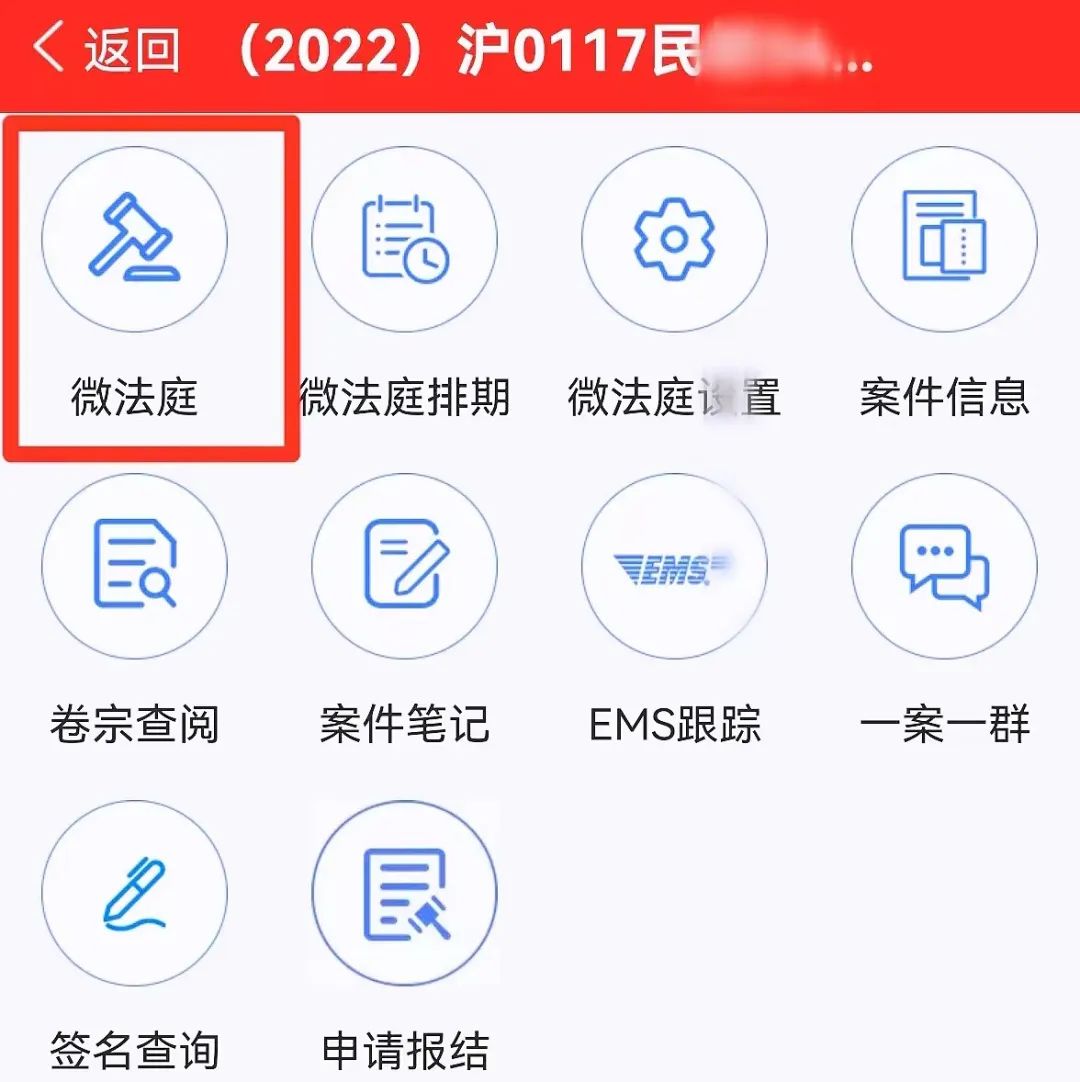Open the 签名查询 signature pen icon
This screenshot has width=1080, height=1082.
click(x=136, y=894)
